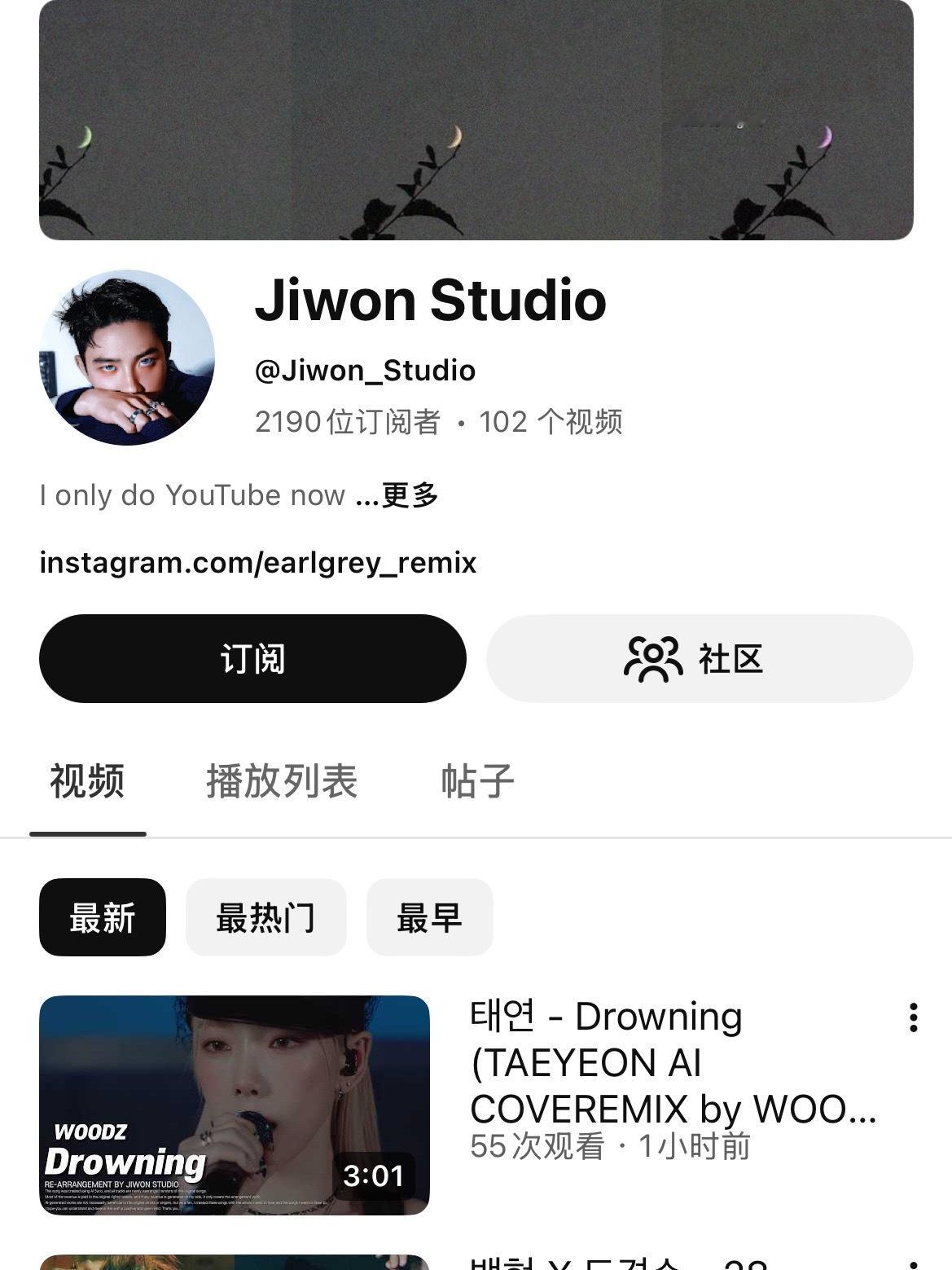Sort videos by 最早
The image size is (952, 1270).
click(x=429, y=917)
